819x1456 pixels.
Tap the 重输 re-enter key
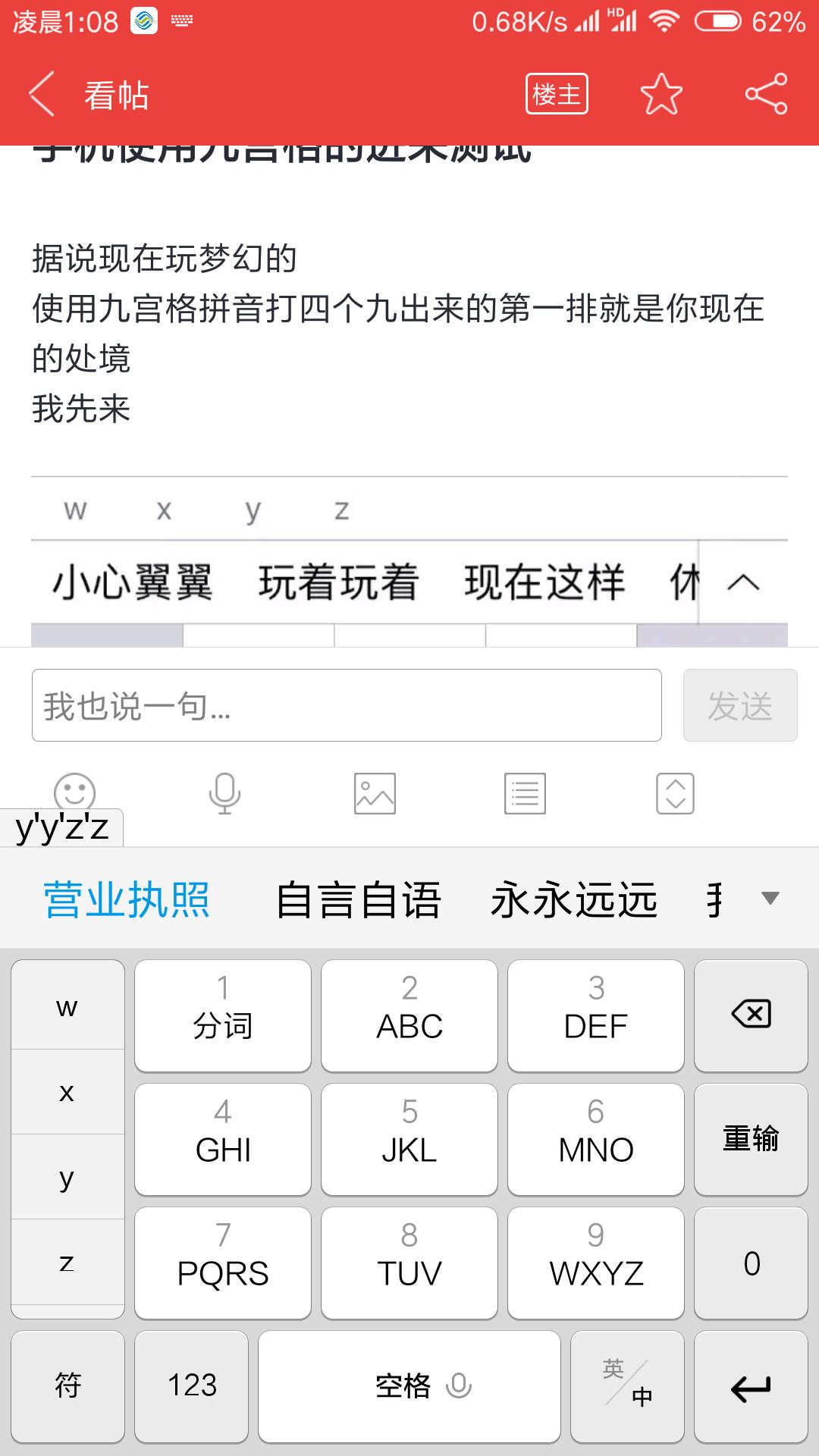(751, 1139)
